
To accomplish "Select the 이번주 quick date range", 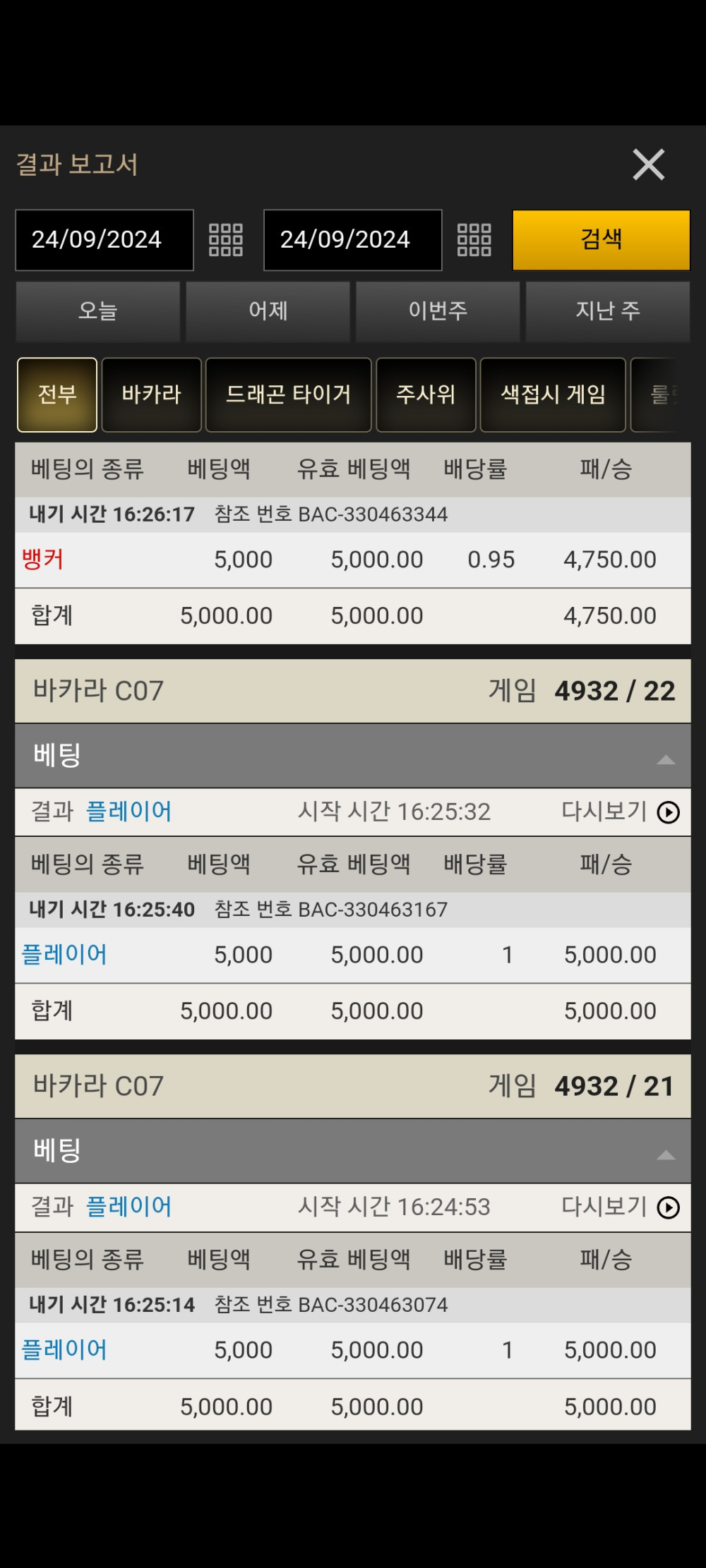I will 438,311.
